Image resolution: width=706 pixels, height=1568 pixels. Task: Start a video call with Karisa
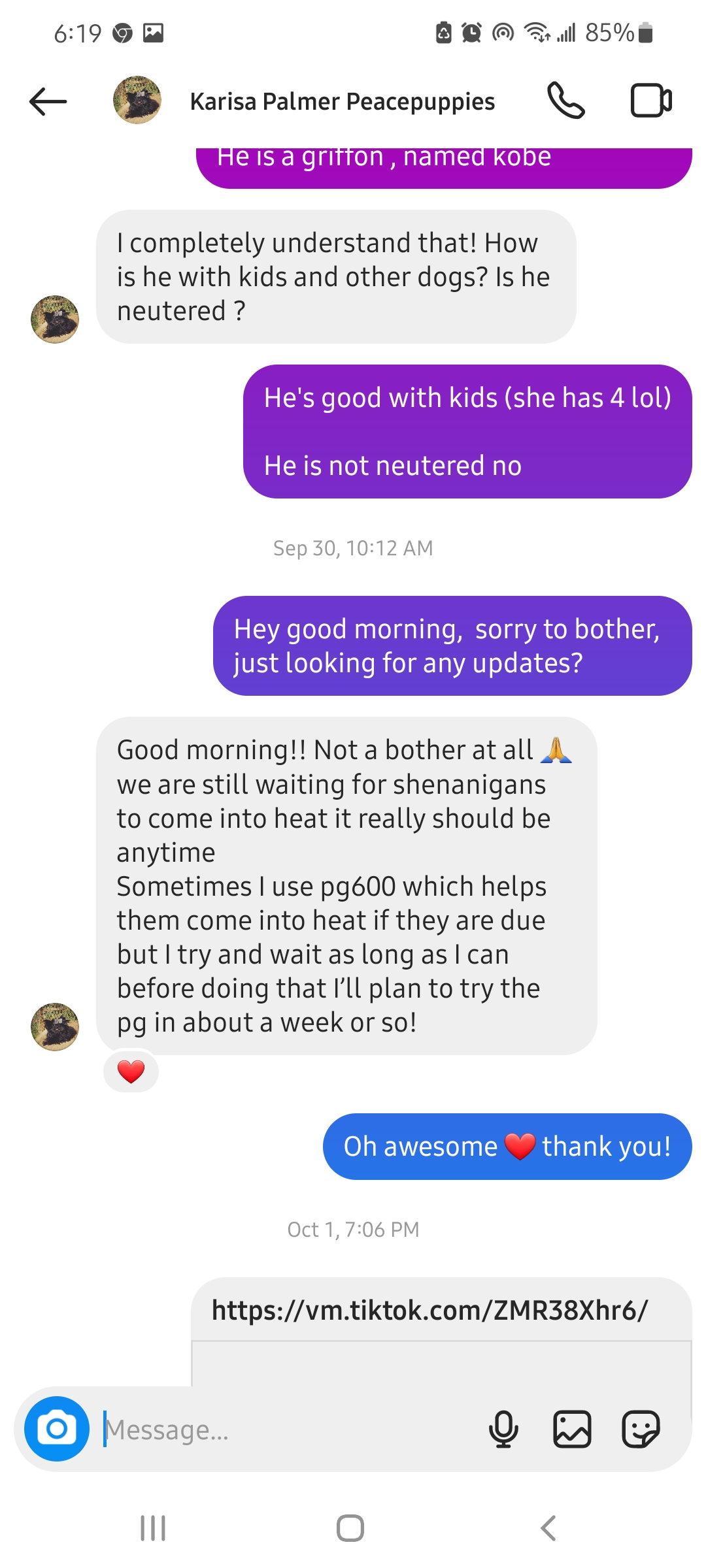point(651,101)
